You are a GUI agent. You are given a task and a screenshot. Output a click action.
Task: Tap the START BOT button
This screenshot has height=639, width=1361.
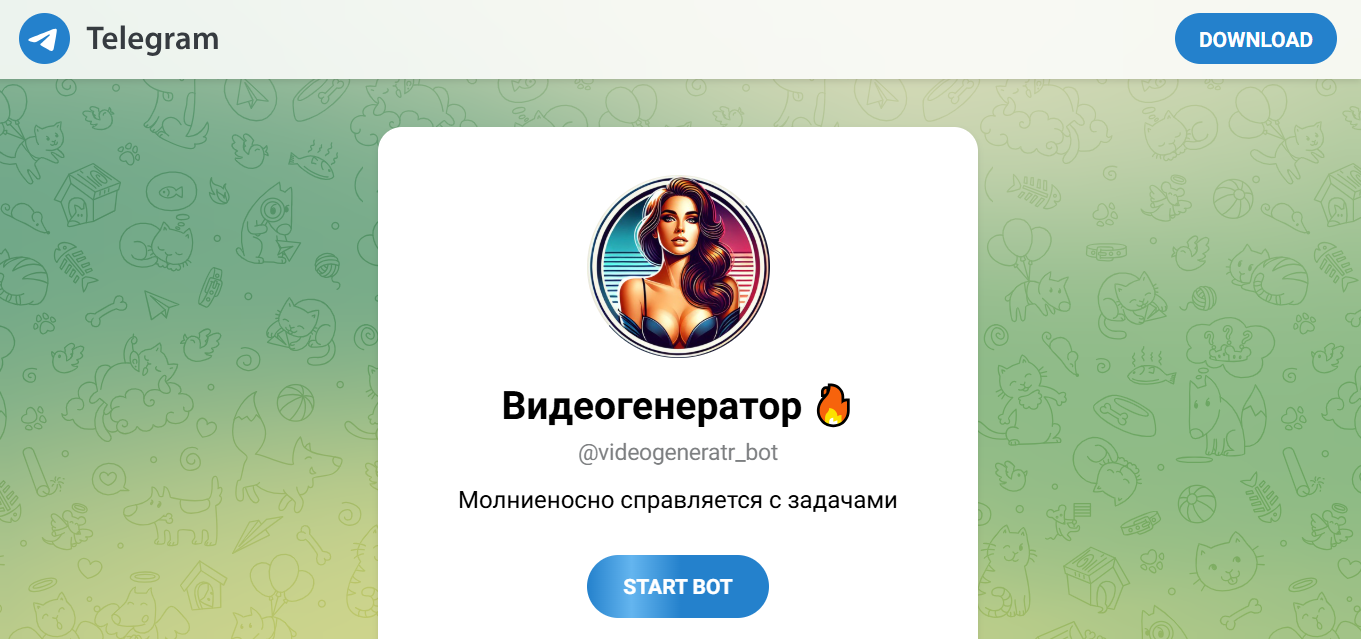(677, 586)
